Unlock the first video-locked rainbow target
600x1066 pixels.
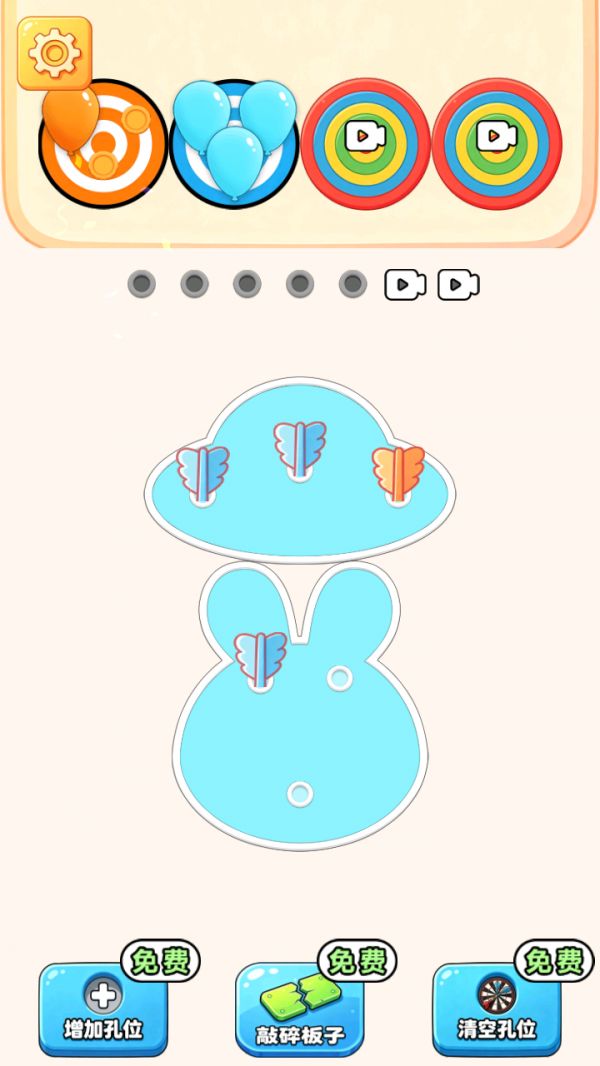tap(365, 143)
